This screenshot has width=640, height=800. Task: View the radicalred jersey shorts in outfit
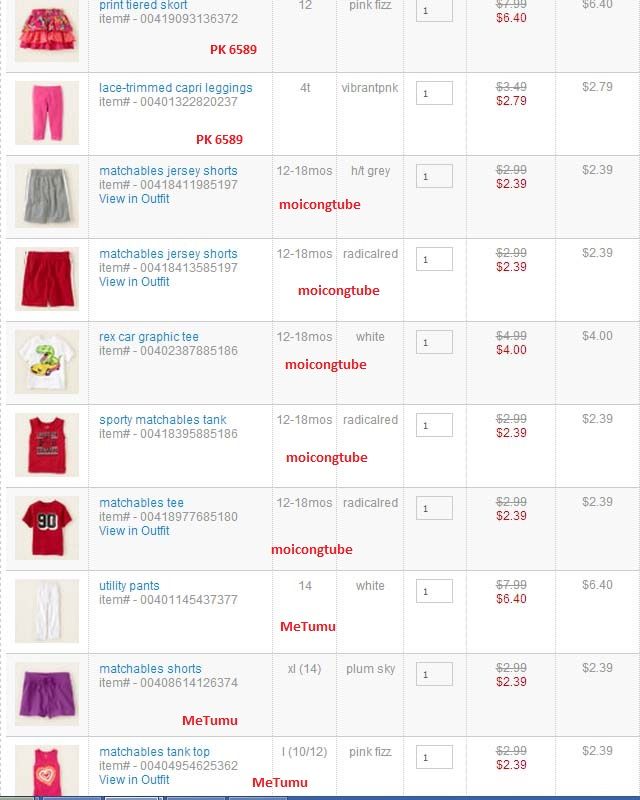pyautogui.click(x=134, y=282)
